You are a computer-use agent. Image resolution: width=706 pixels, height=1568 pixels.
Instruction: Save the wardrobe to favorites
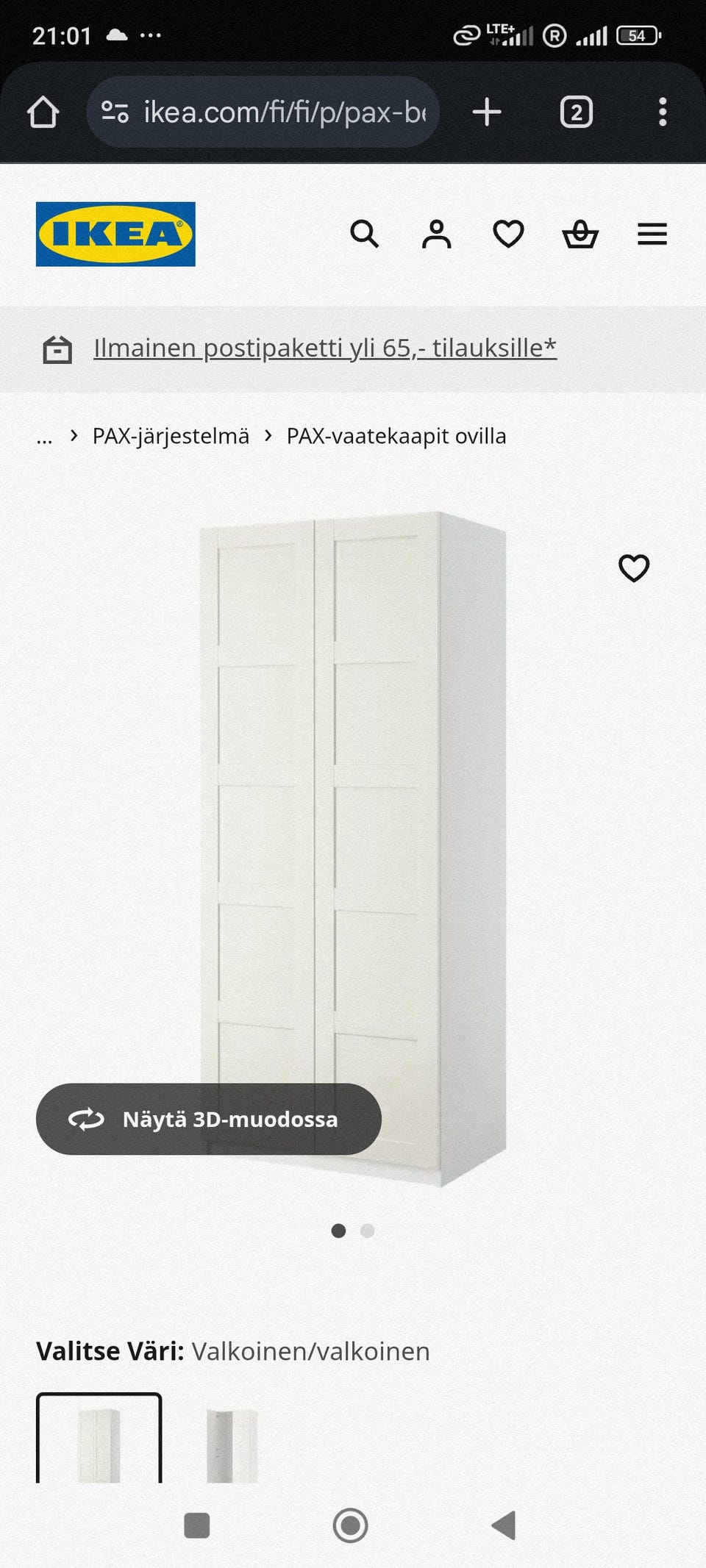pos(634,568)
